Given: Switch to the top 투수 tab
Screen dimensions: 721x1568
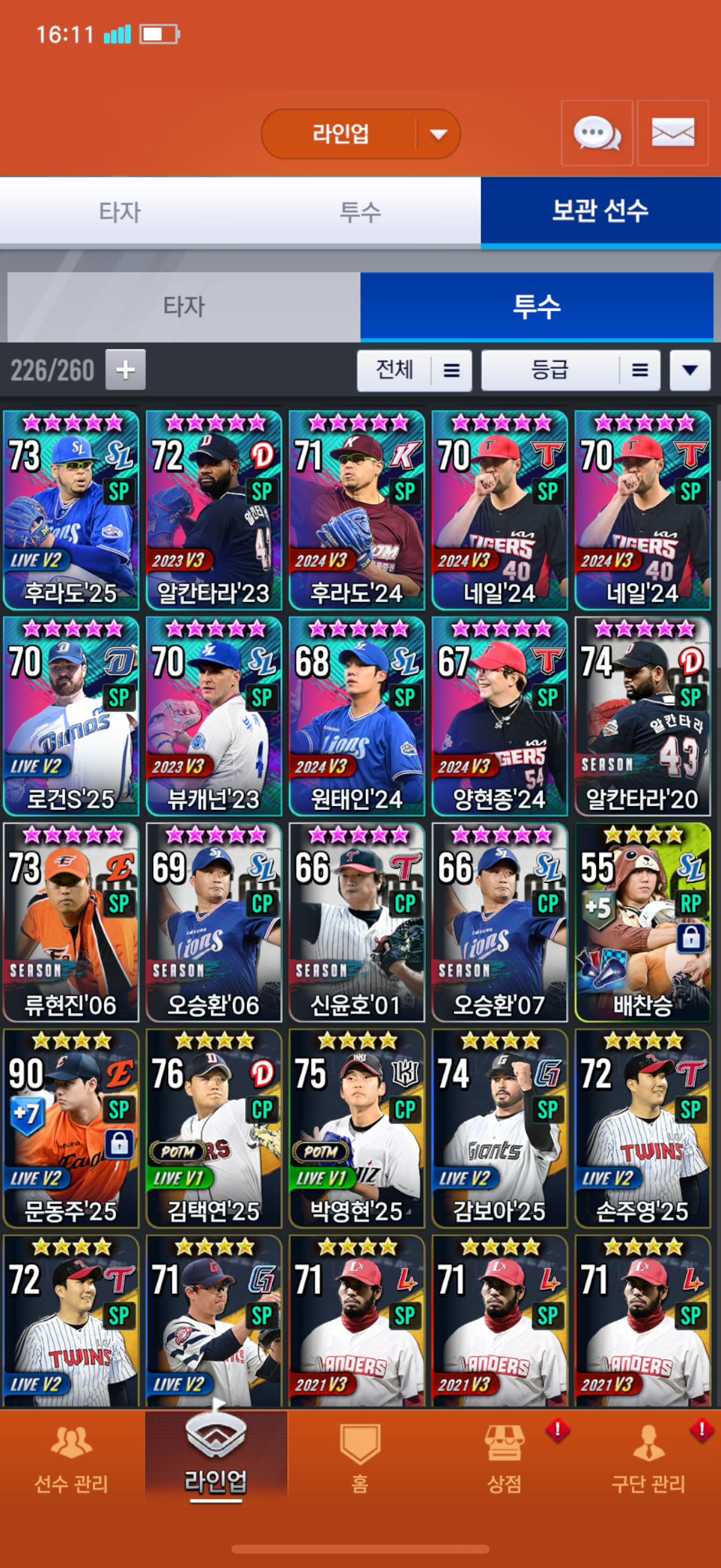Looking at the screenshot, I should pos(359,212).
